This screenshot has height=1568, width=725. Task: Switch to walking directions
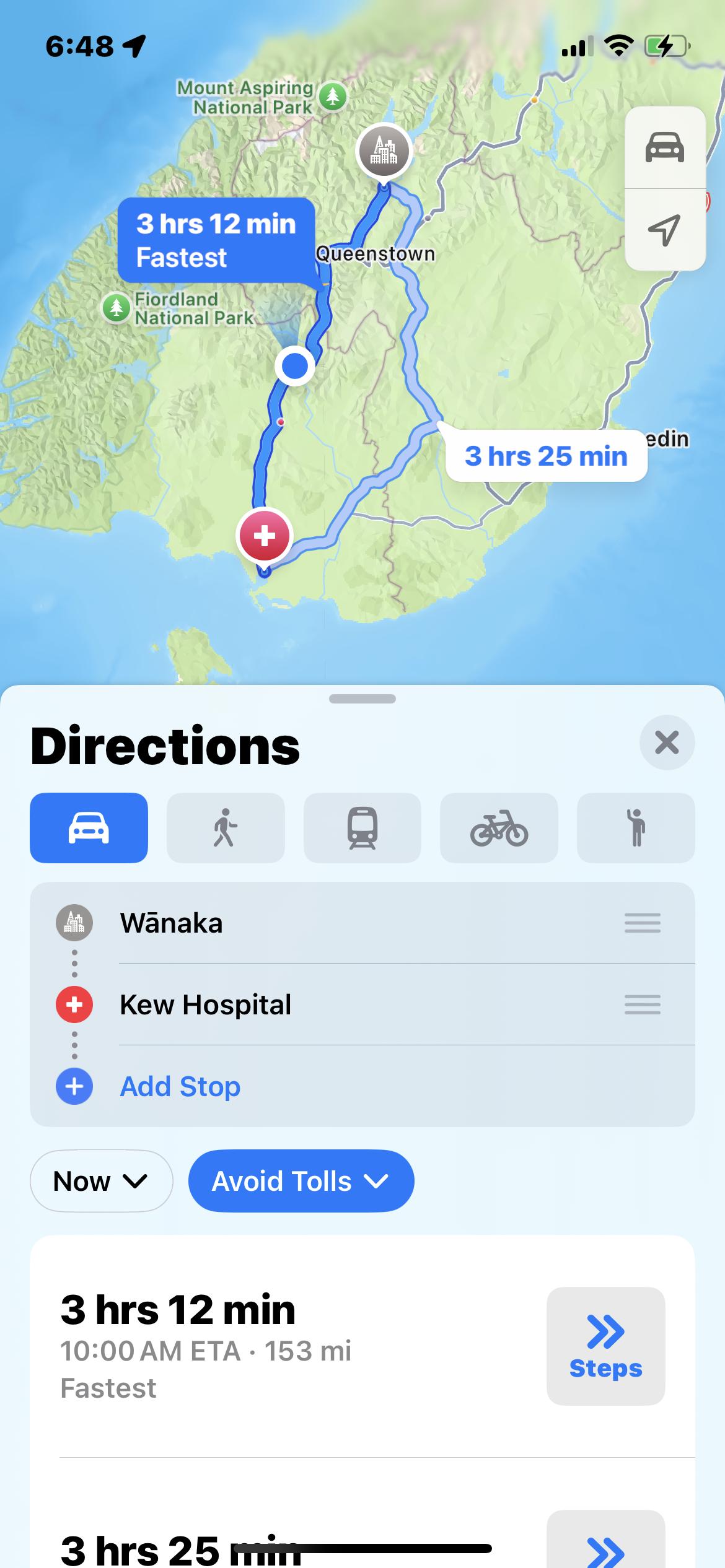coord(226,828)
